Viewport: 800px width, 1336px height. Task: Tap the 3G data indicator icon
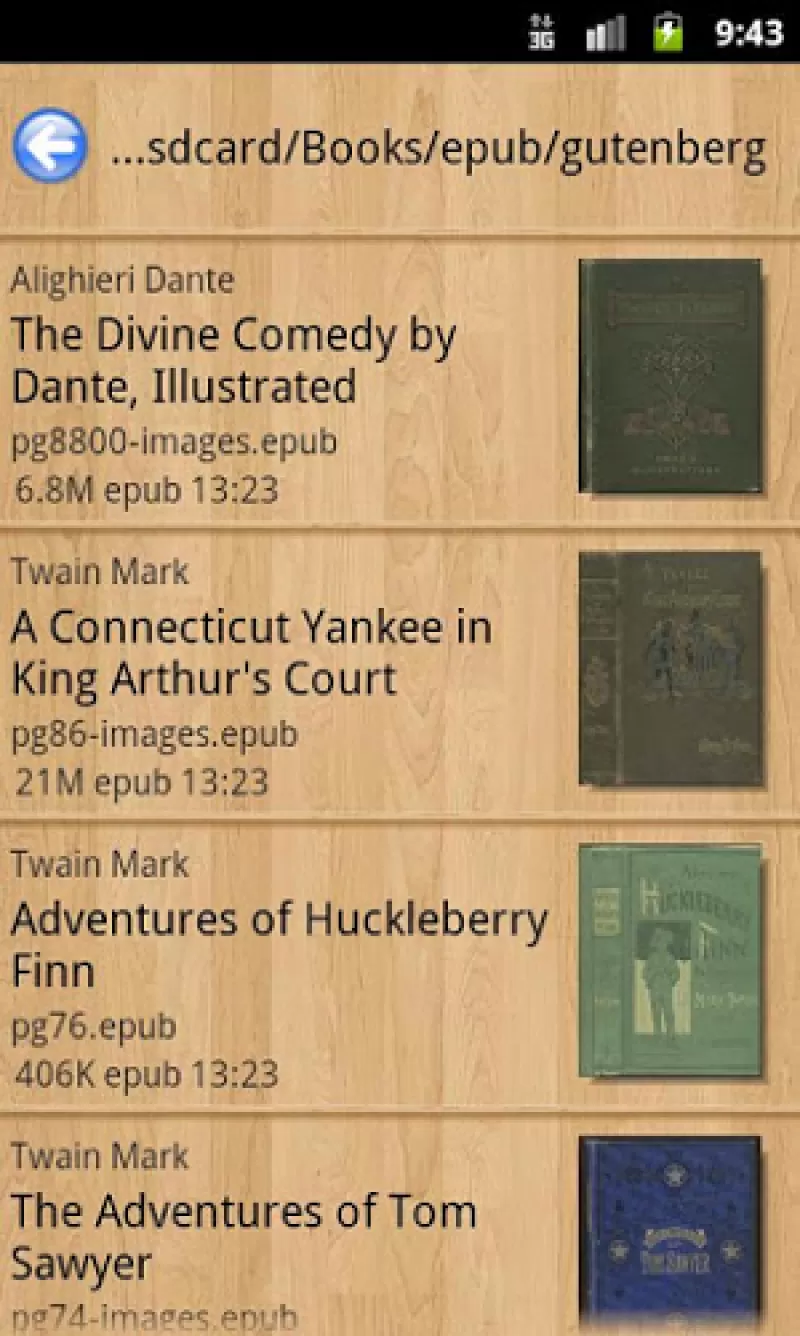(542, 31)
